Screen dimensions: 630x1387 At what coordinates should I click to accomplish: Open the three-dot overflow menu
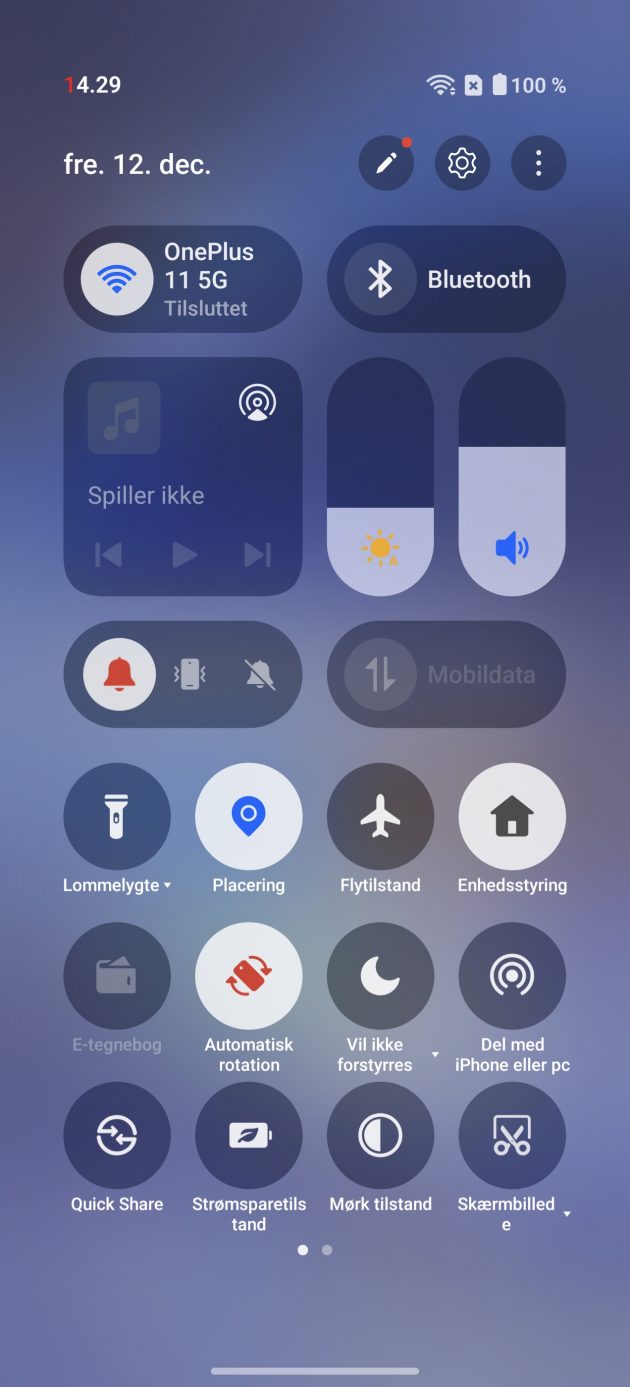click(538, 163)
